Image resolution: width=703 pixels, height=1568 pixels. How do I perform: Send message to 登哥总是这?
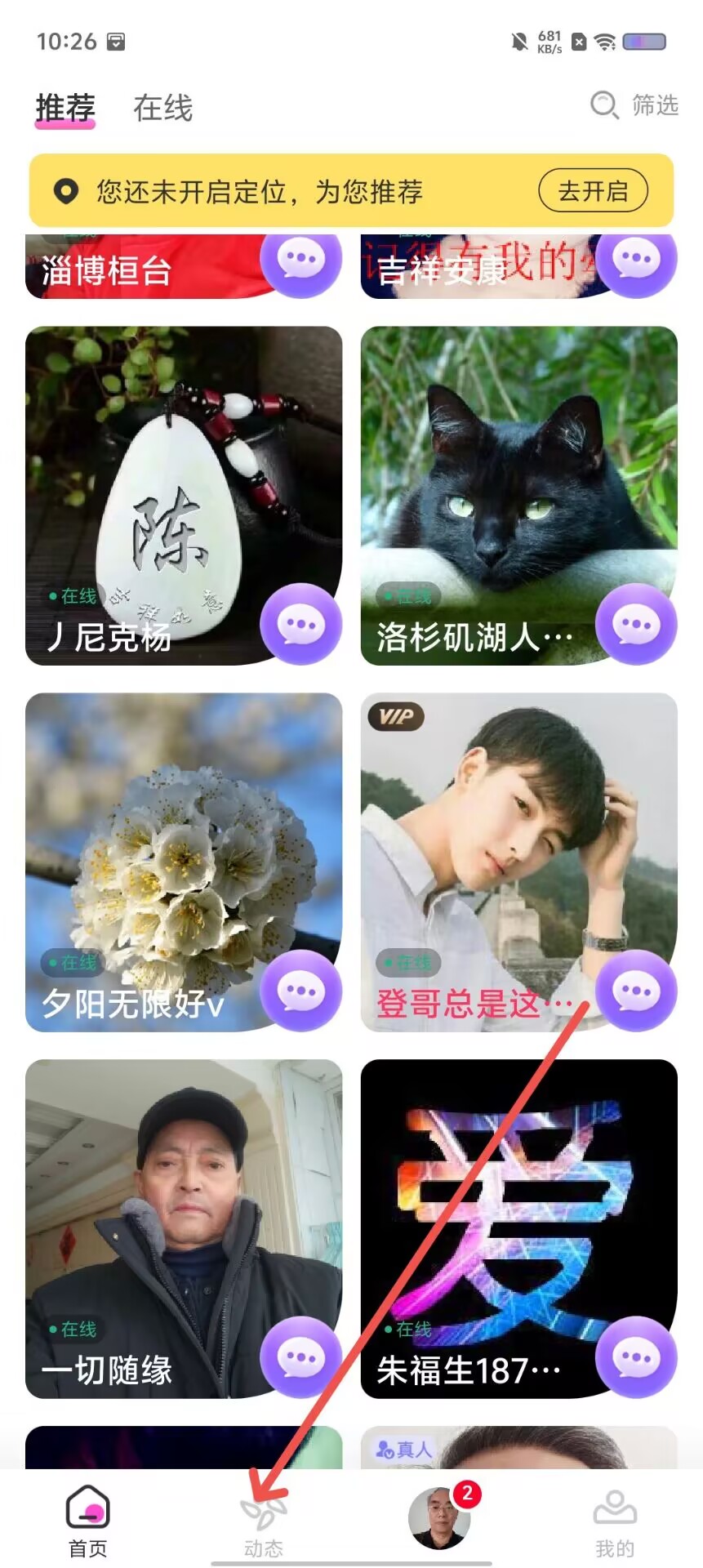tap(636, 991)
